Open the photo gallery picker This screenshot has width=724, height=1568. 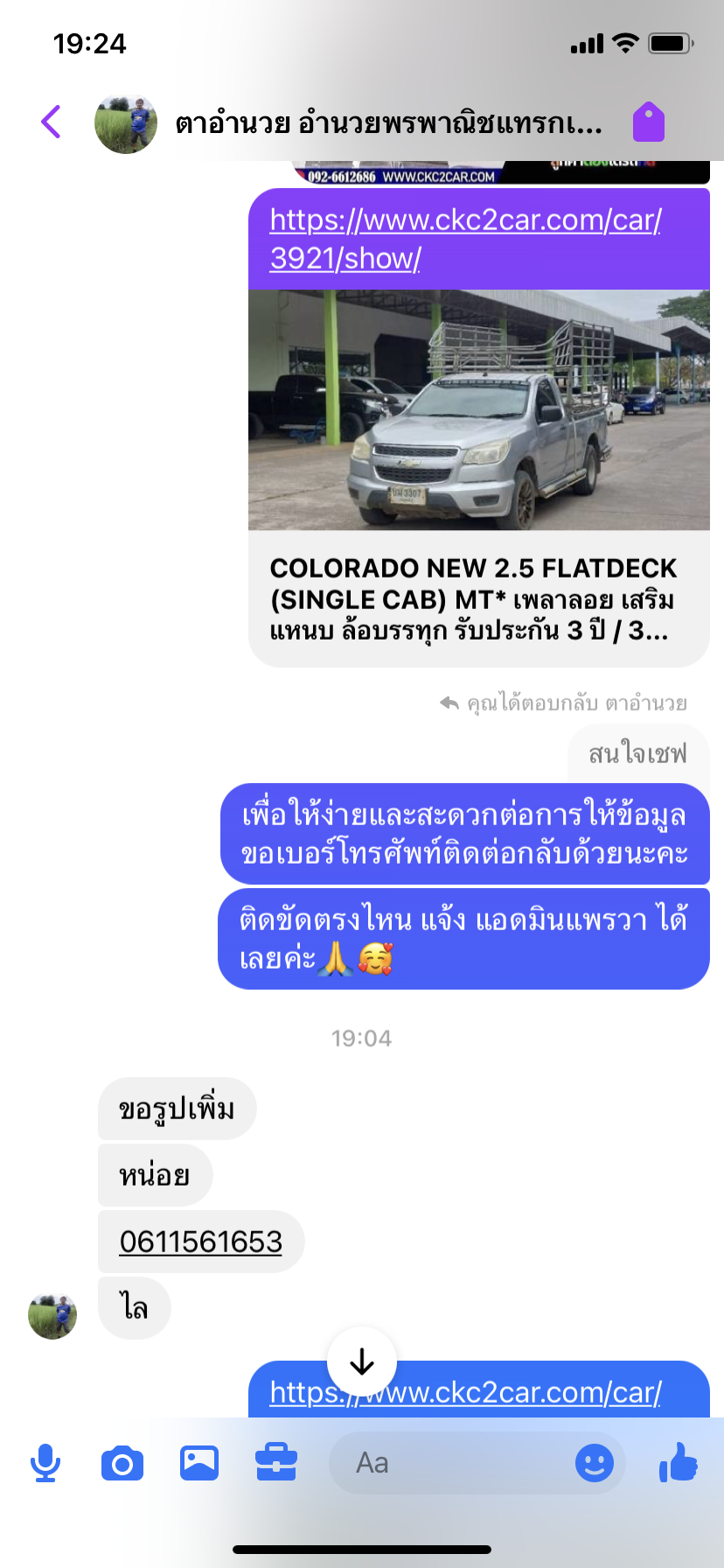point(199,1463)
